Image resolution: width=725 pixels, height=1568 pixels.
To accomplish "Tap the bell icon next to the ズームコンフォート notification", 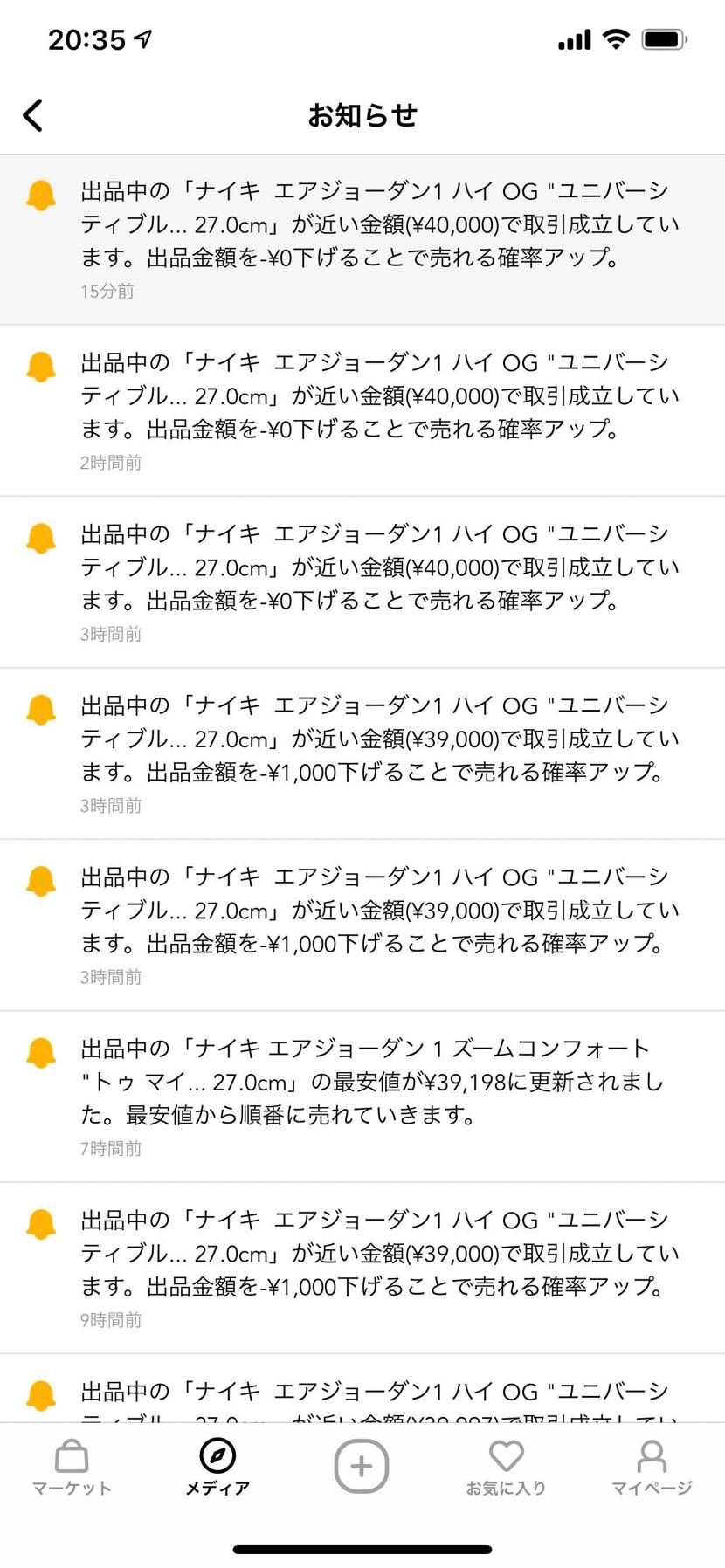I will coord(39,1052).
